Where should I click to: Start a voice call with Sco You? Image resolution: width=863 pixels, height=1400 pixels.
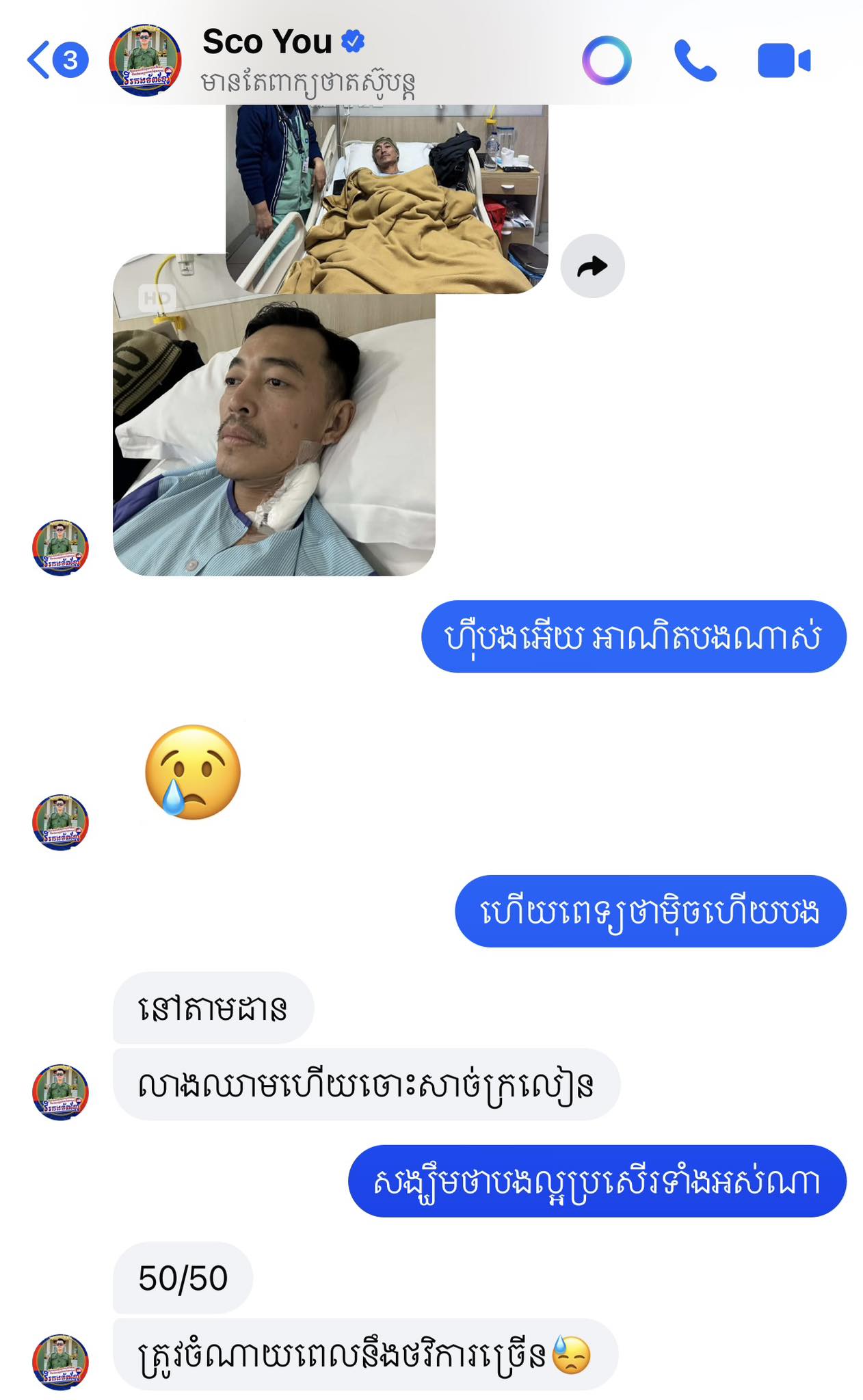695,61
